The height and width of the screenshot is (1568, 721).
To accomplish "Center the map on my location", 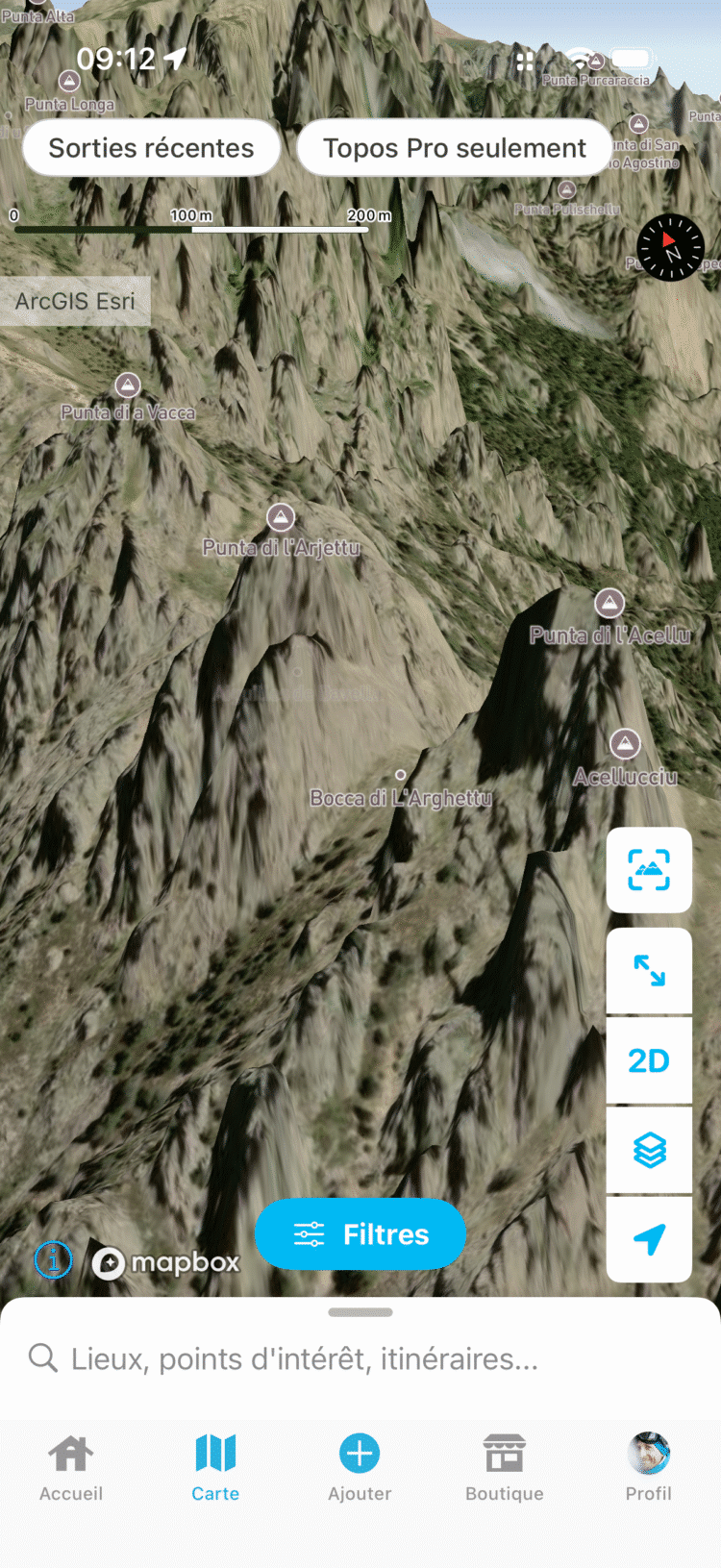I will [x=648, y=1239].
